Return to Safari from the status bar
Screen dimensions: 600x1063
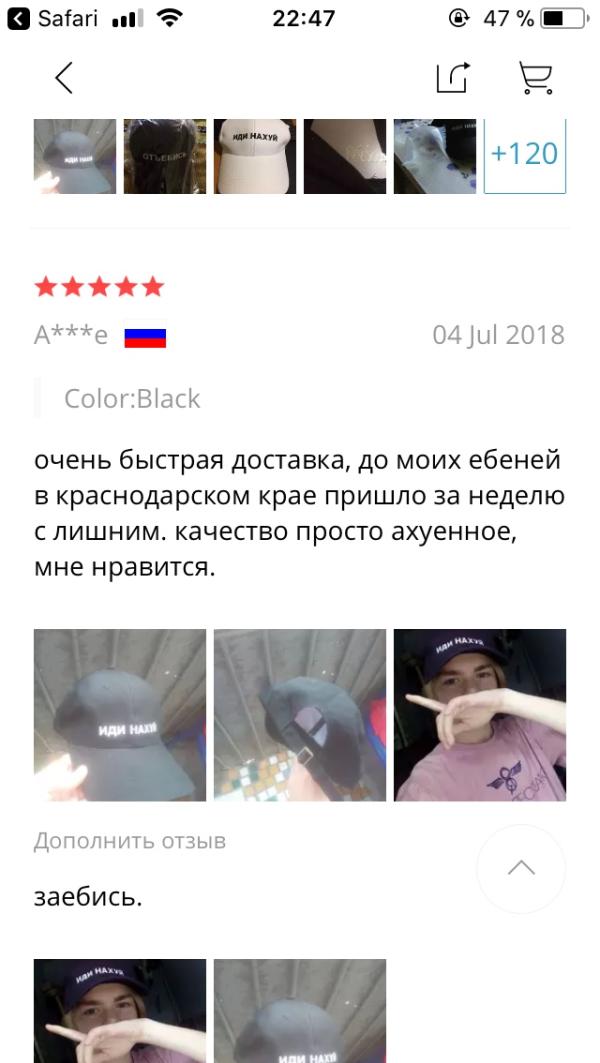click(x=44, y=18)
